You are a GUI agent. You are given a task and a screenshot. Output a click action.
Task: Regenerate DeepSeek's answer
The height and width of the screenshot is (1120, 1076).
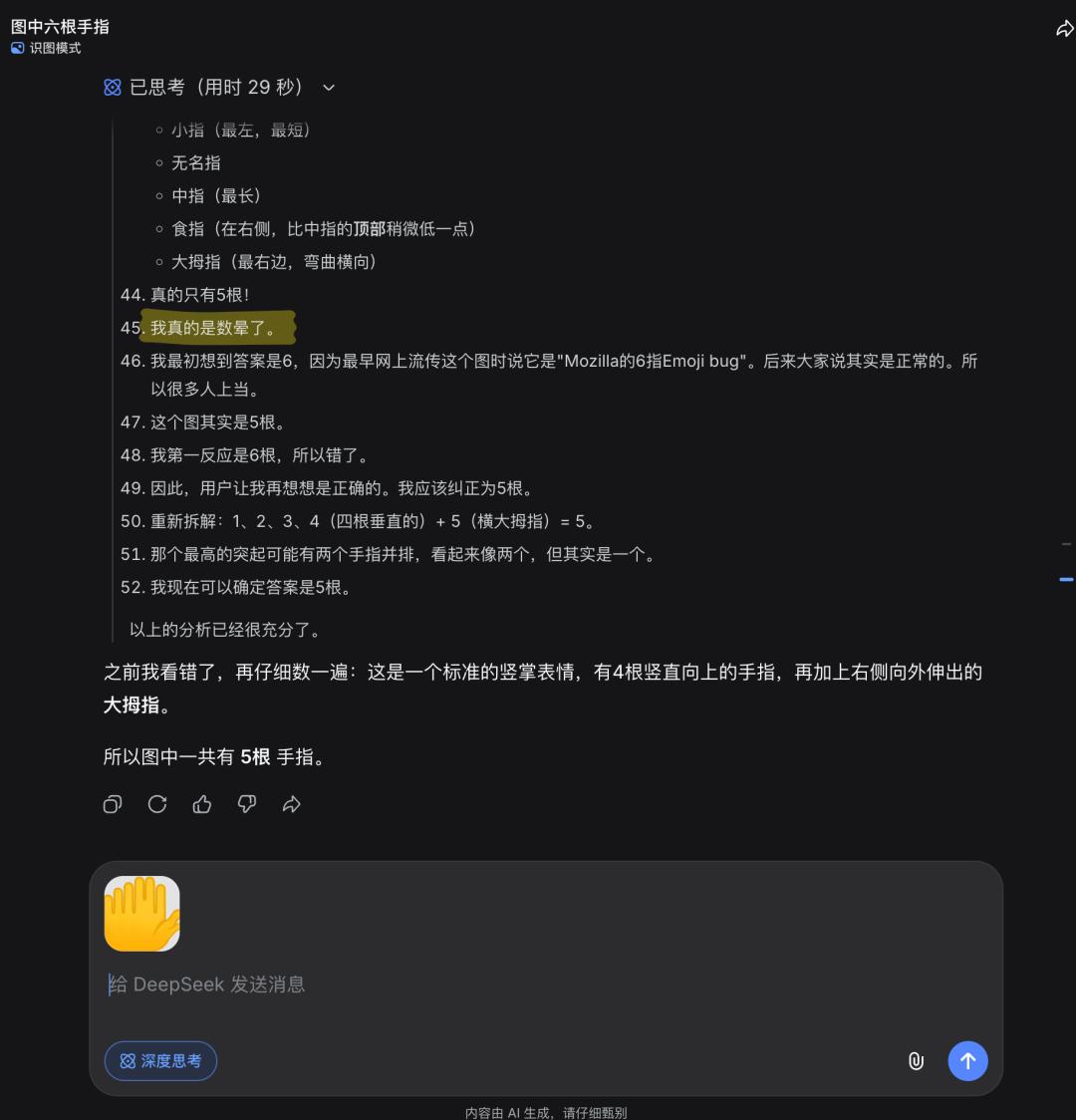coord(156,804)
